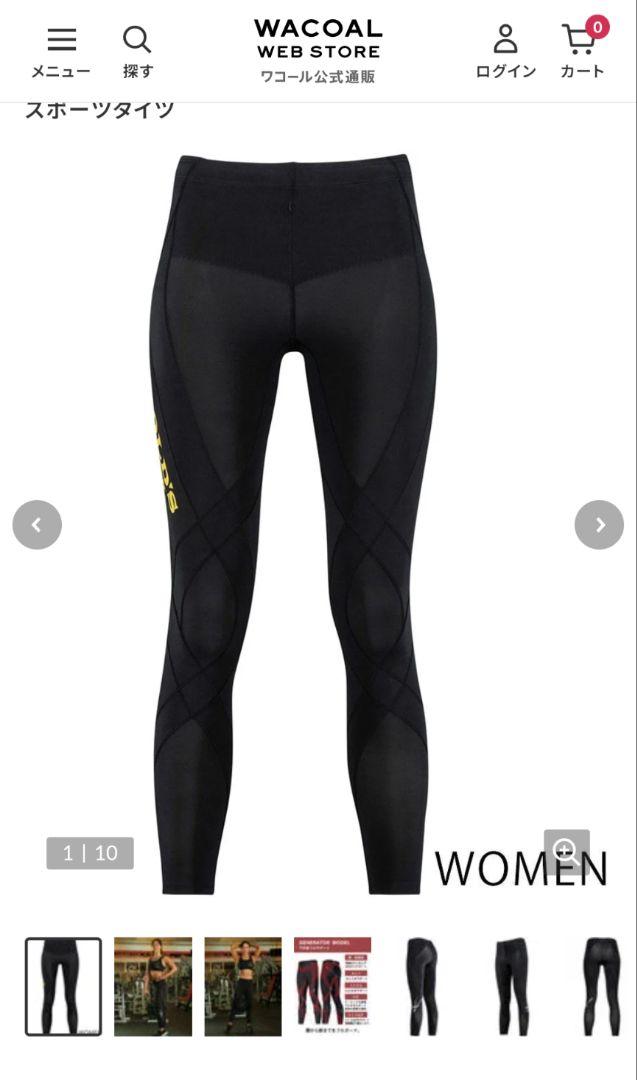Show the next product image

click(x=599, y=525)
